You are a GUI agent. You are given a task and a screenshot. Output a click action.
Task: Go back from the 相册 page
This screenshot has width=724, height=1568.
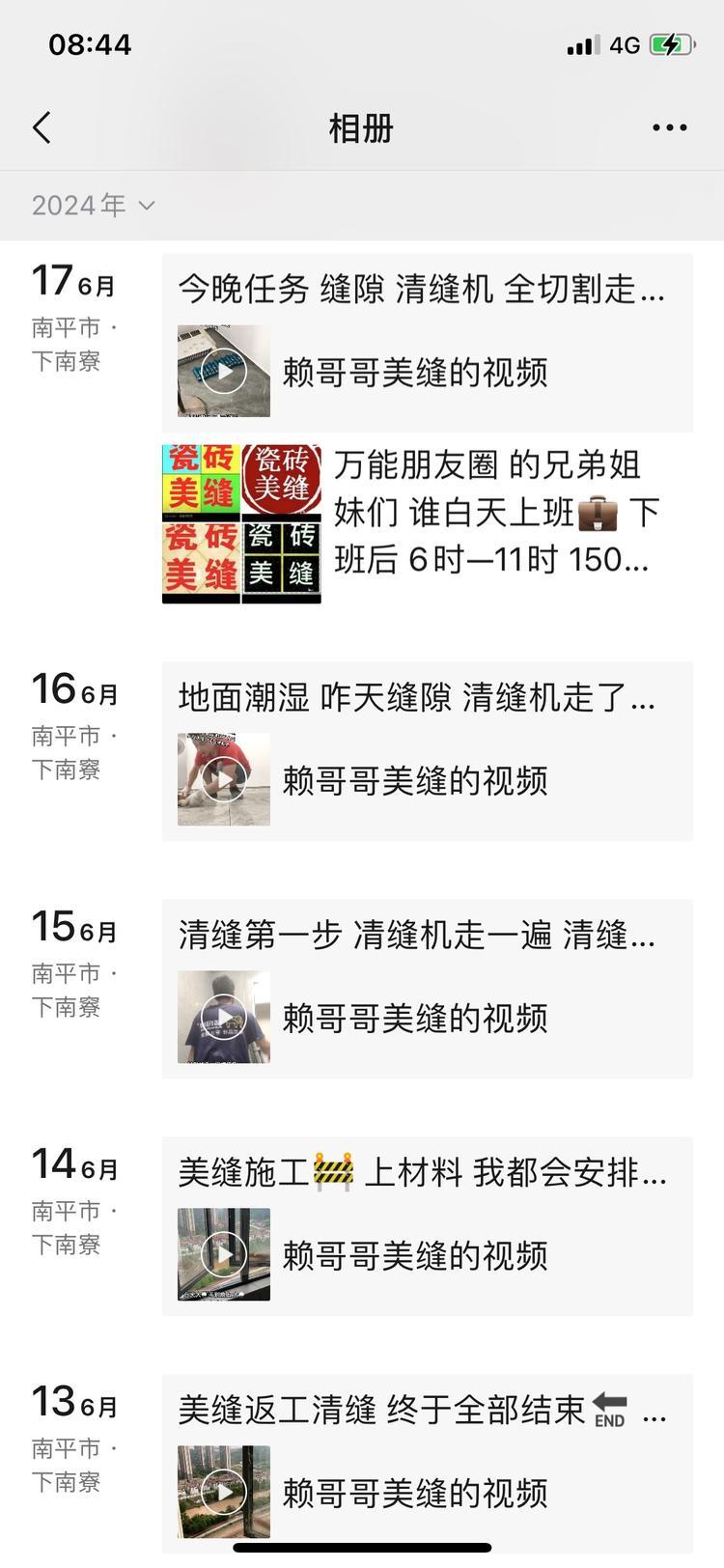tap(42, 127)
